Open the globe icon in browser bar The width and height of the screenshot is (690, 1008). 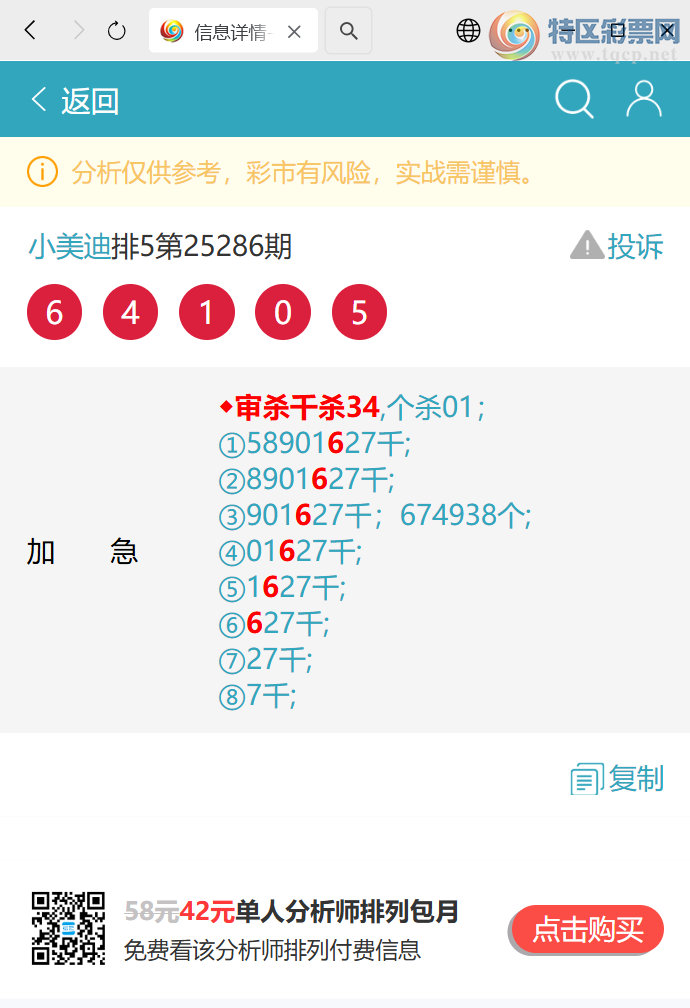point(468,31)
